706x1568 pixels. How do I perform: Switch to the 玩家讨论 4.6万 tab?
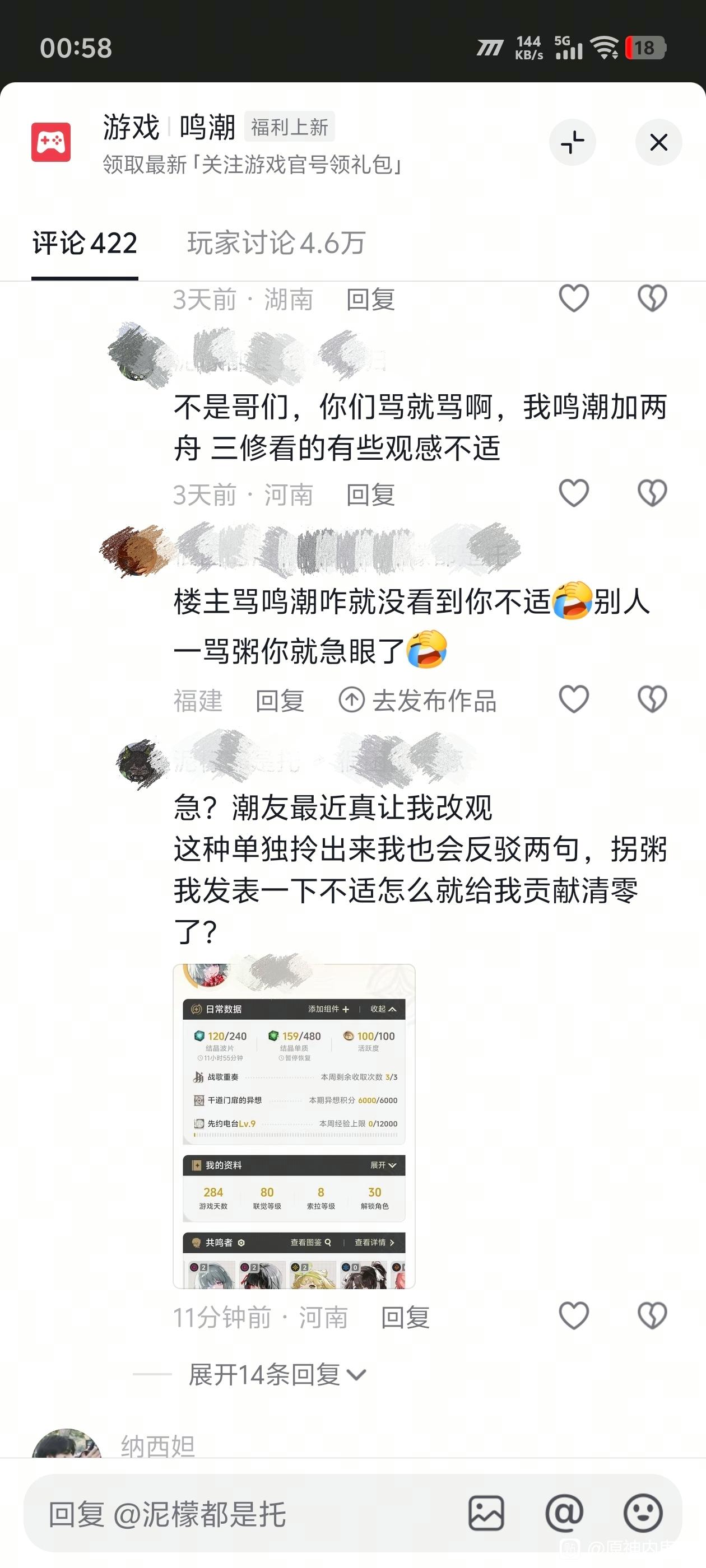coord(276,243)
